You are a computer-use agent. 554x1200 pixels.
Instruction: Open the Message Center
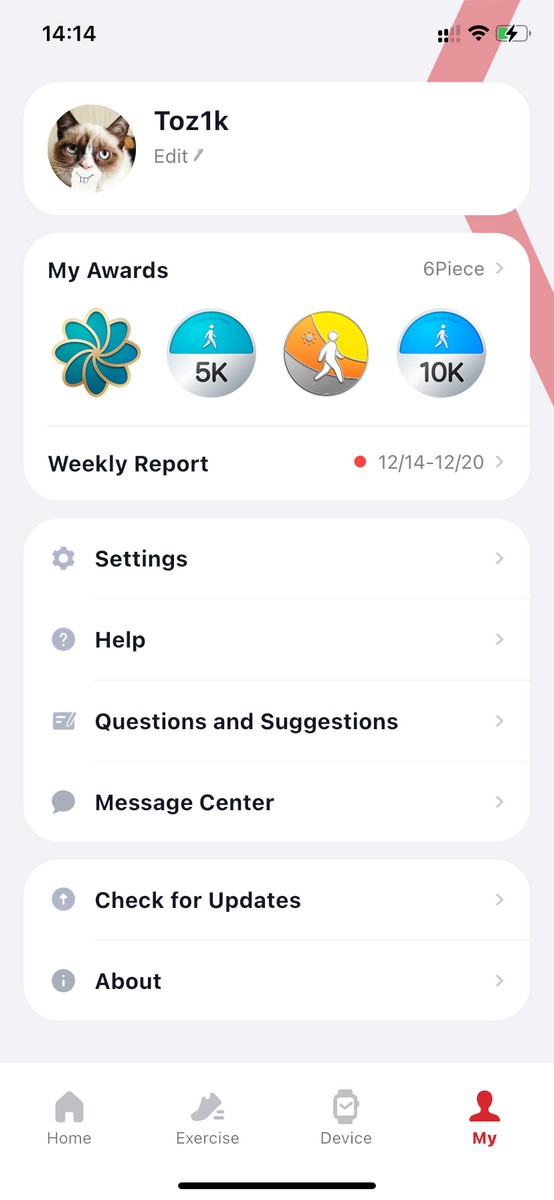point(277,802)
